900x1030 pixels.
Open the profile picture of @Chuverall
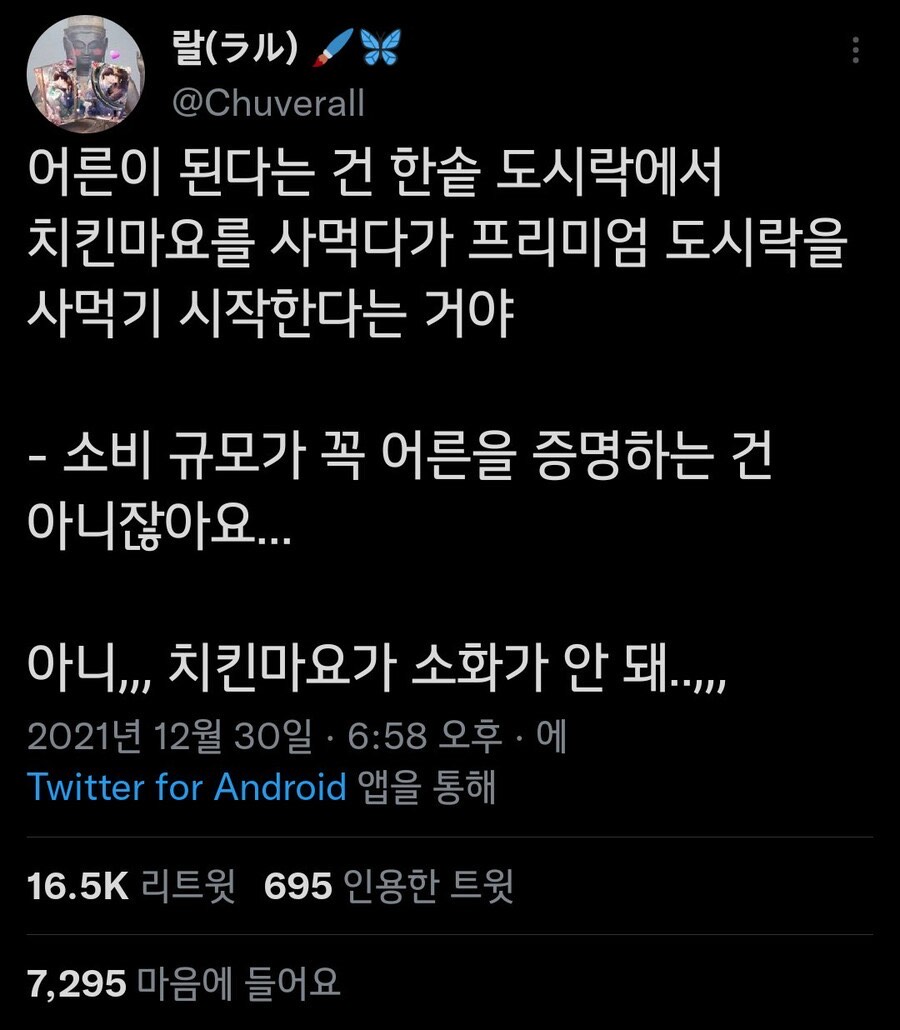coord(85,75)
